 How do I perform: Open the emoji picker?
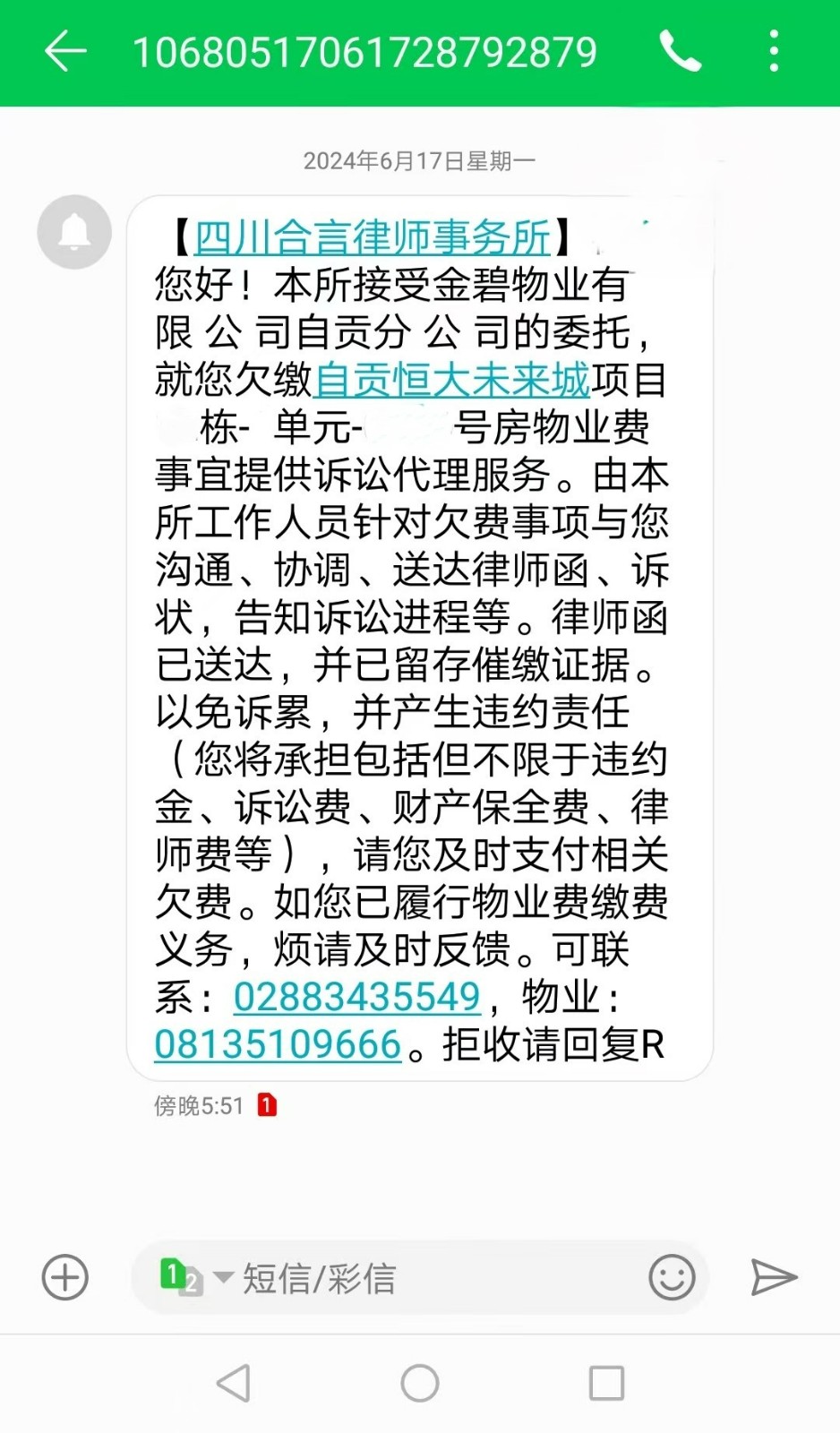(672, 1277)
